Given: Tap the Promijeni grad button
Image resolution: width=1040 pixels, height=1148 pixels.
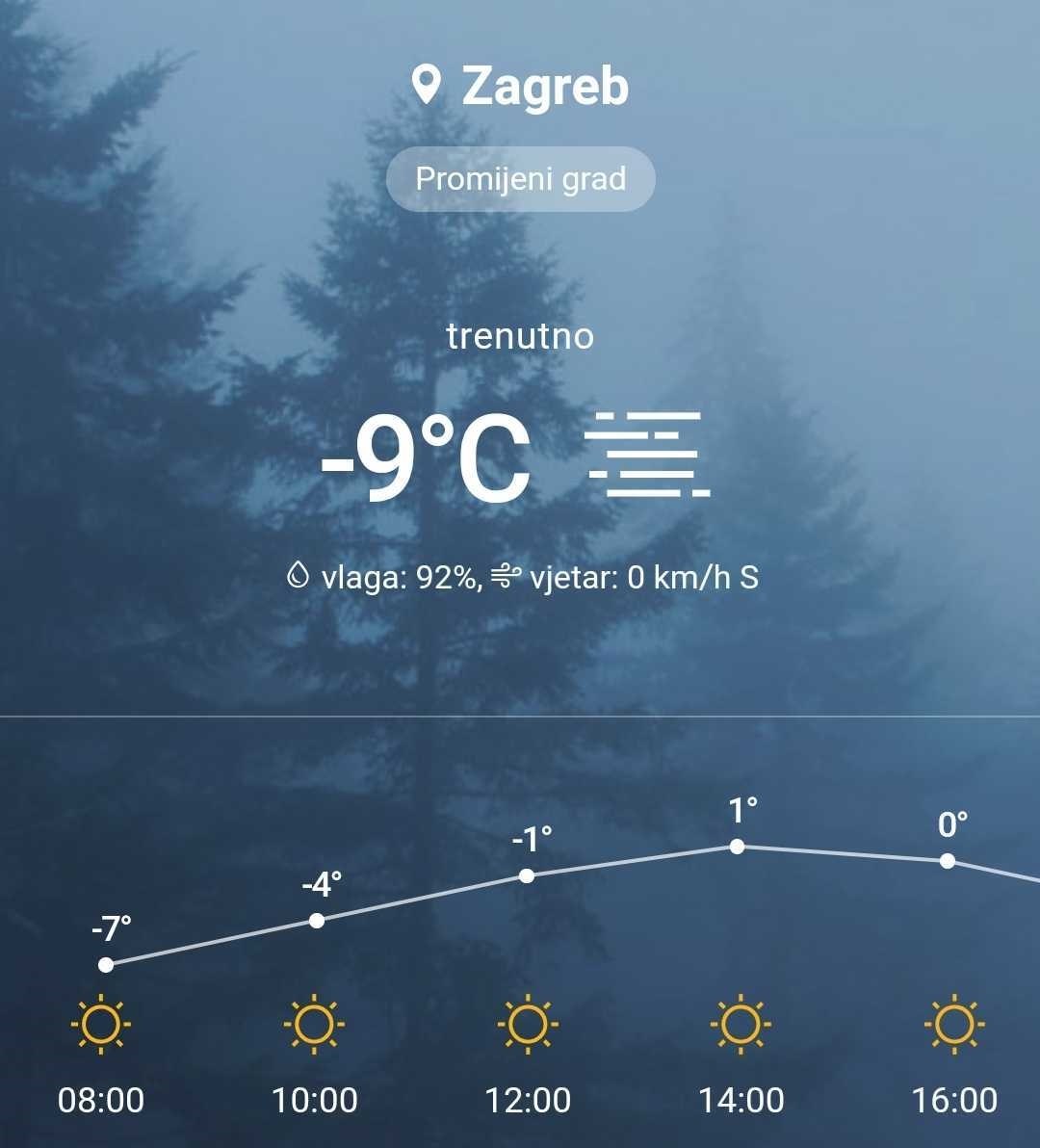Looking at the screenshot, I should (520, 179).
